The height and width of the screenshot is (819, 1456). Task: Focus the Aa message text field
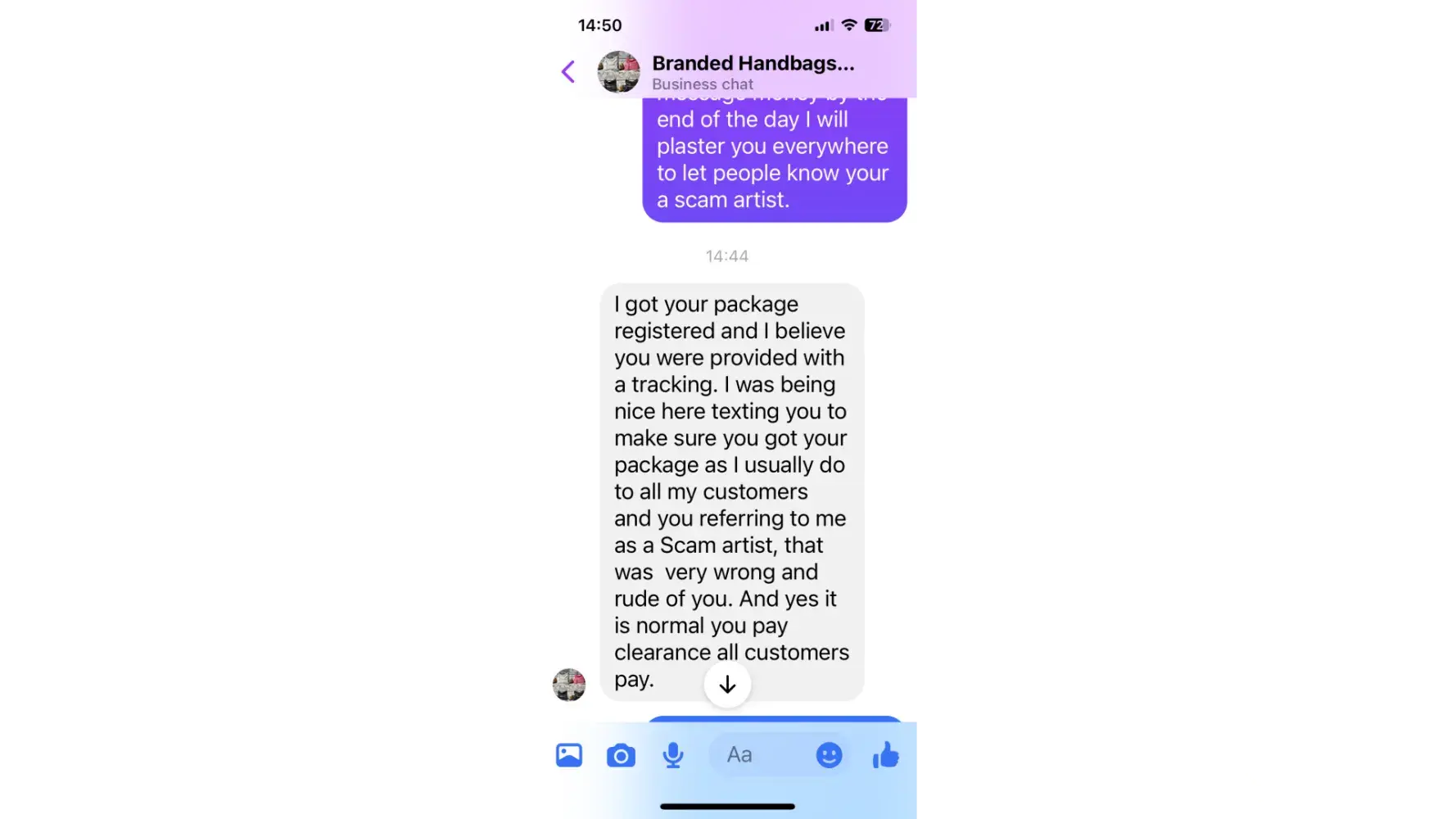[757, 755]
